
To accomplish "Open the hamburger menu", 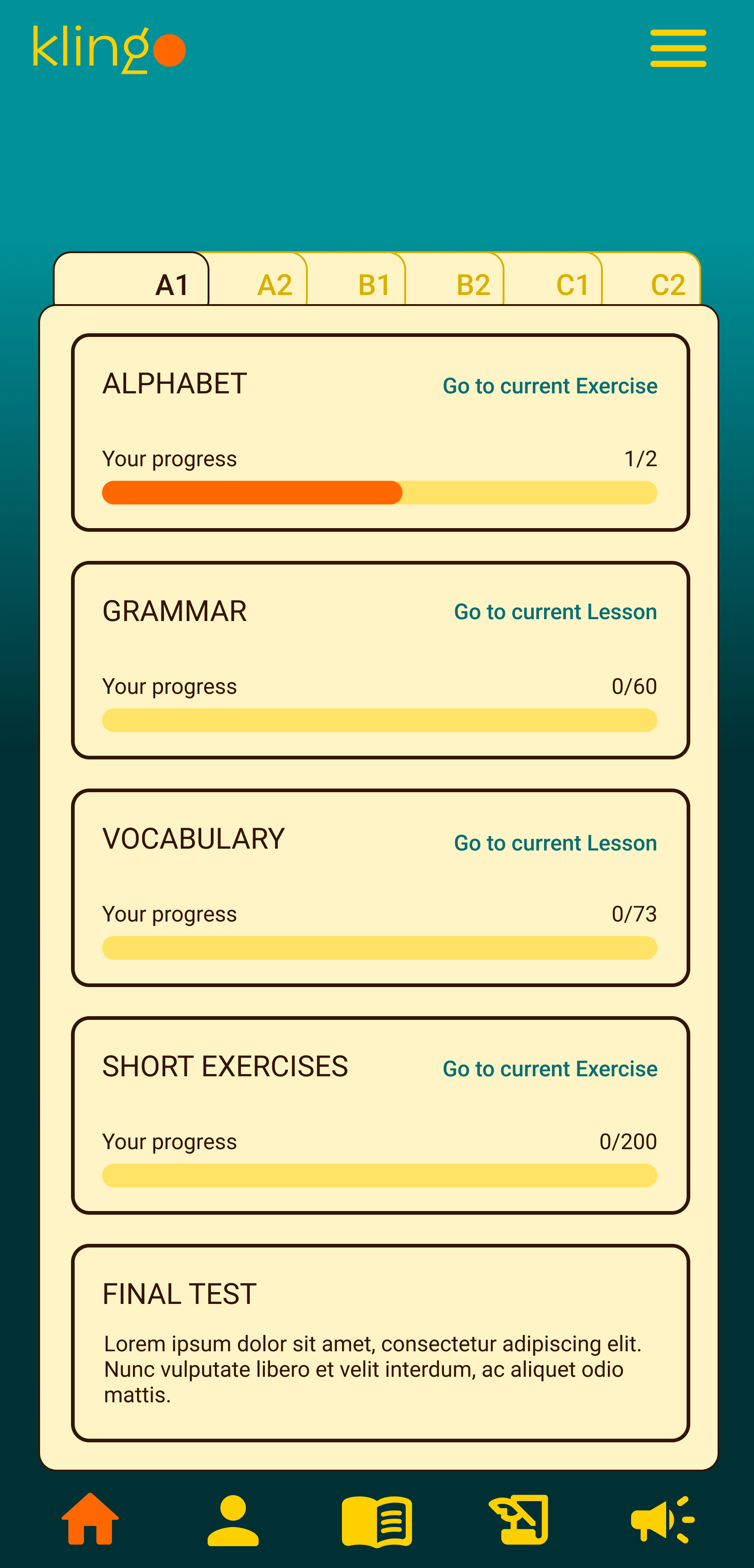I will (678, 48).
